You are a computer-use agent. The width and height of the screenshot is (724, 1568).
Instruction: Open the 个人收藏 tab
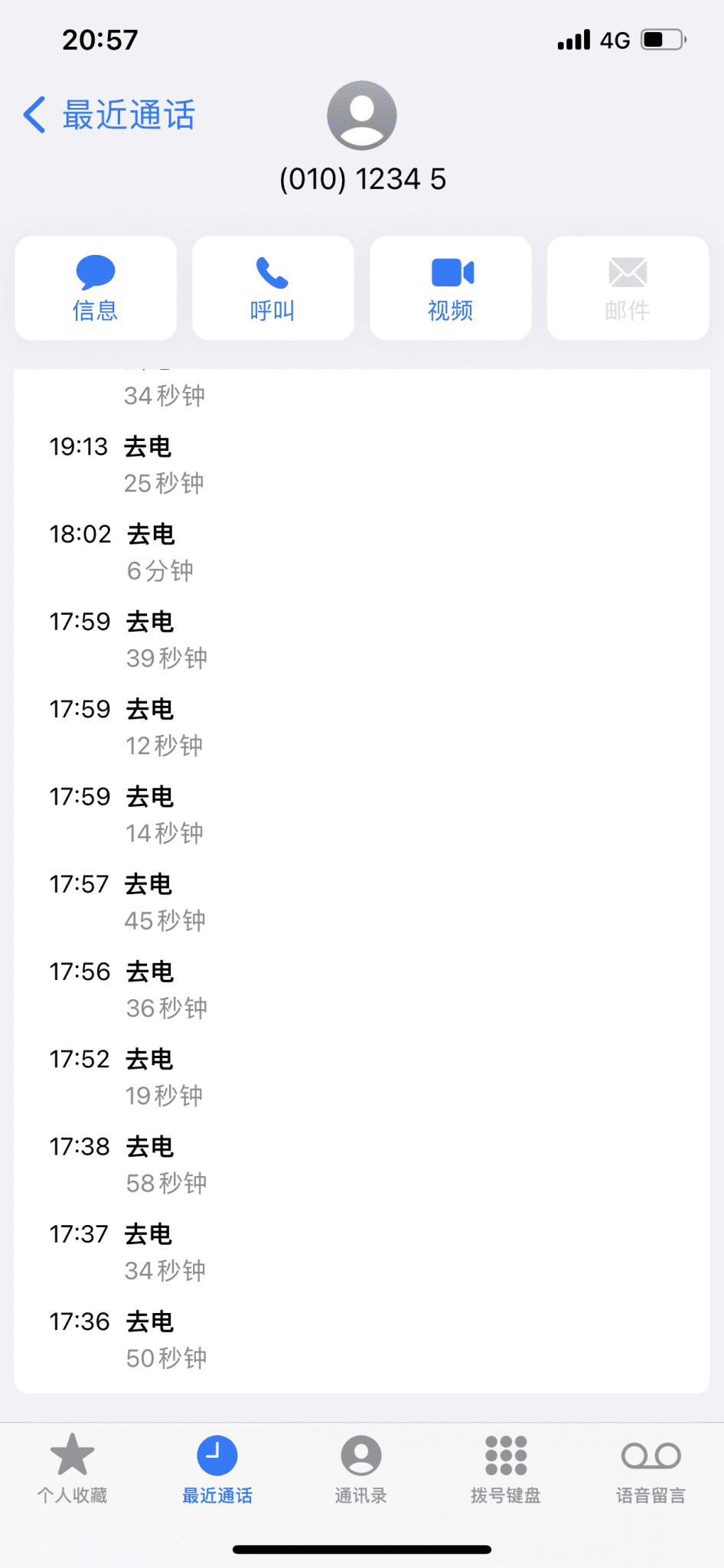point(72,1468)
